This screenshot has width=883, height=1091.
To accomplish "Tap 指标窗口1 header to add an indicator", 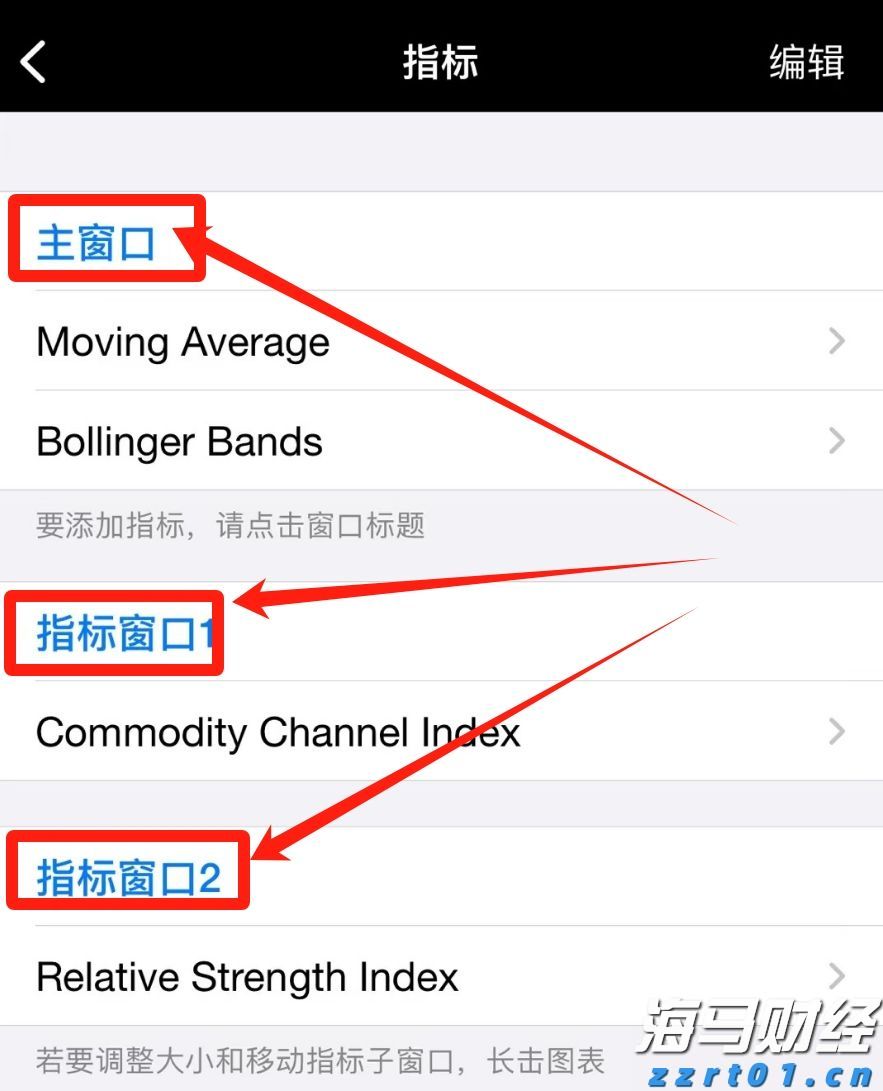I will [x=113, y=632].
